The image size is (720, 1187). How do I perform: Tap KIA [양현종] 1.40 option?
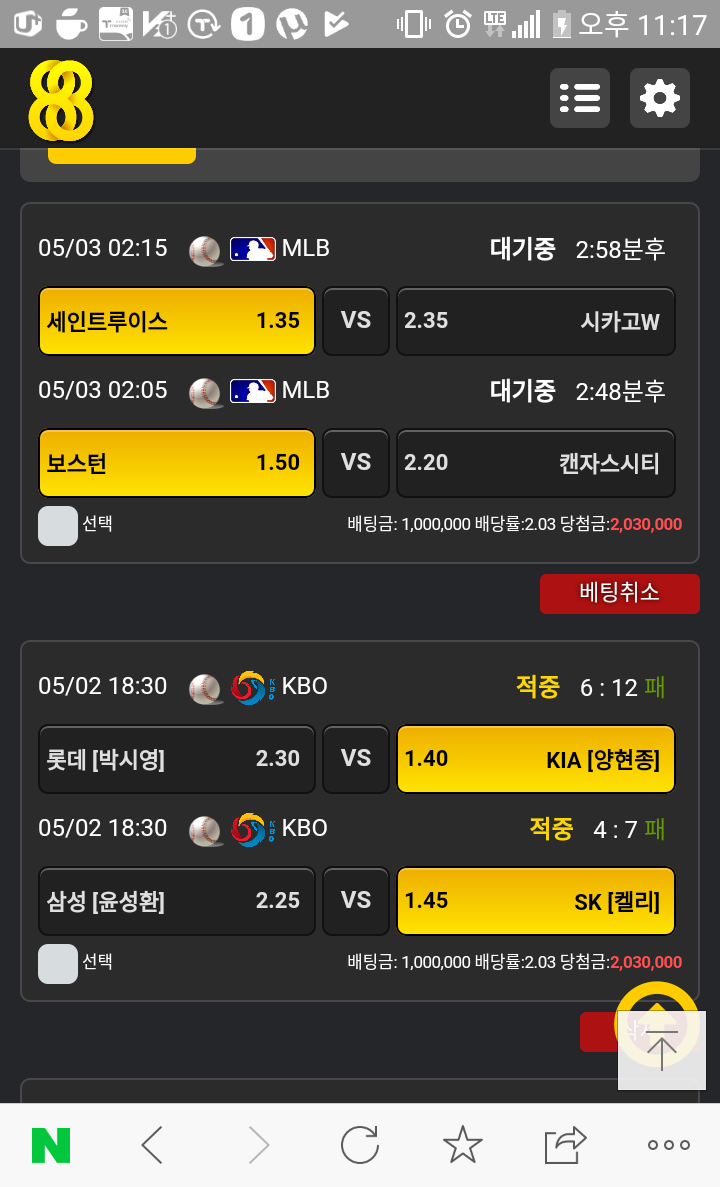535,759
